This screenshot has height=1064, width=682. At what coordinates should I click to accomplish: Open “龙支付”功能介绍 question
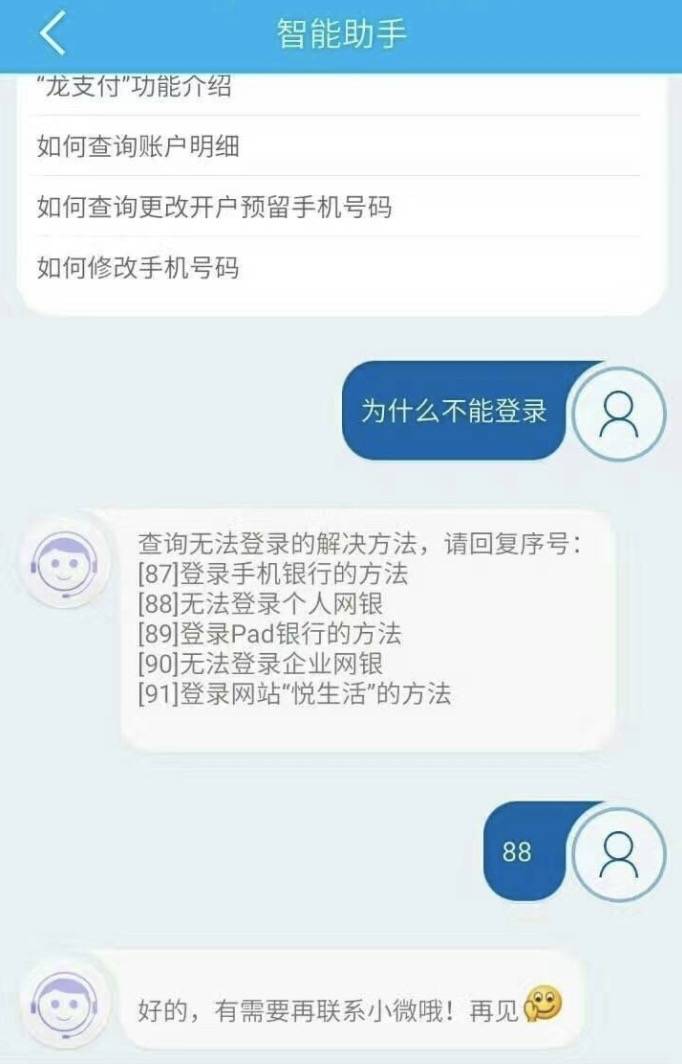[x=134, y=88]
